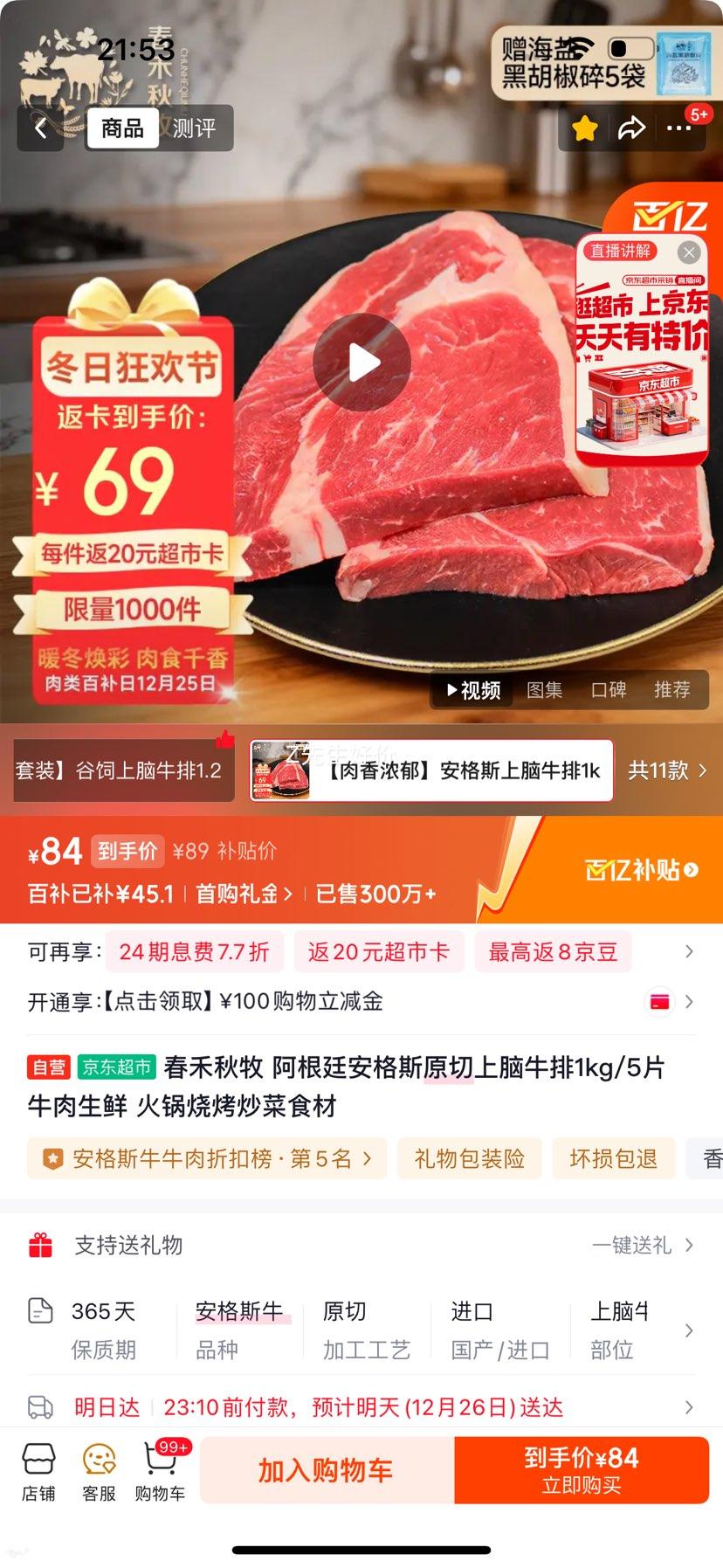This screenshot has width=723, height=1568.
Task: Switch delivery note toggle area 明日达
Action: 106,1406
